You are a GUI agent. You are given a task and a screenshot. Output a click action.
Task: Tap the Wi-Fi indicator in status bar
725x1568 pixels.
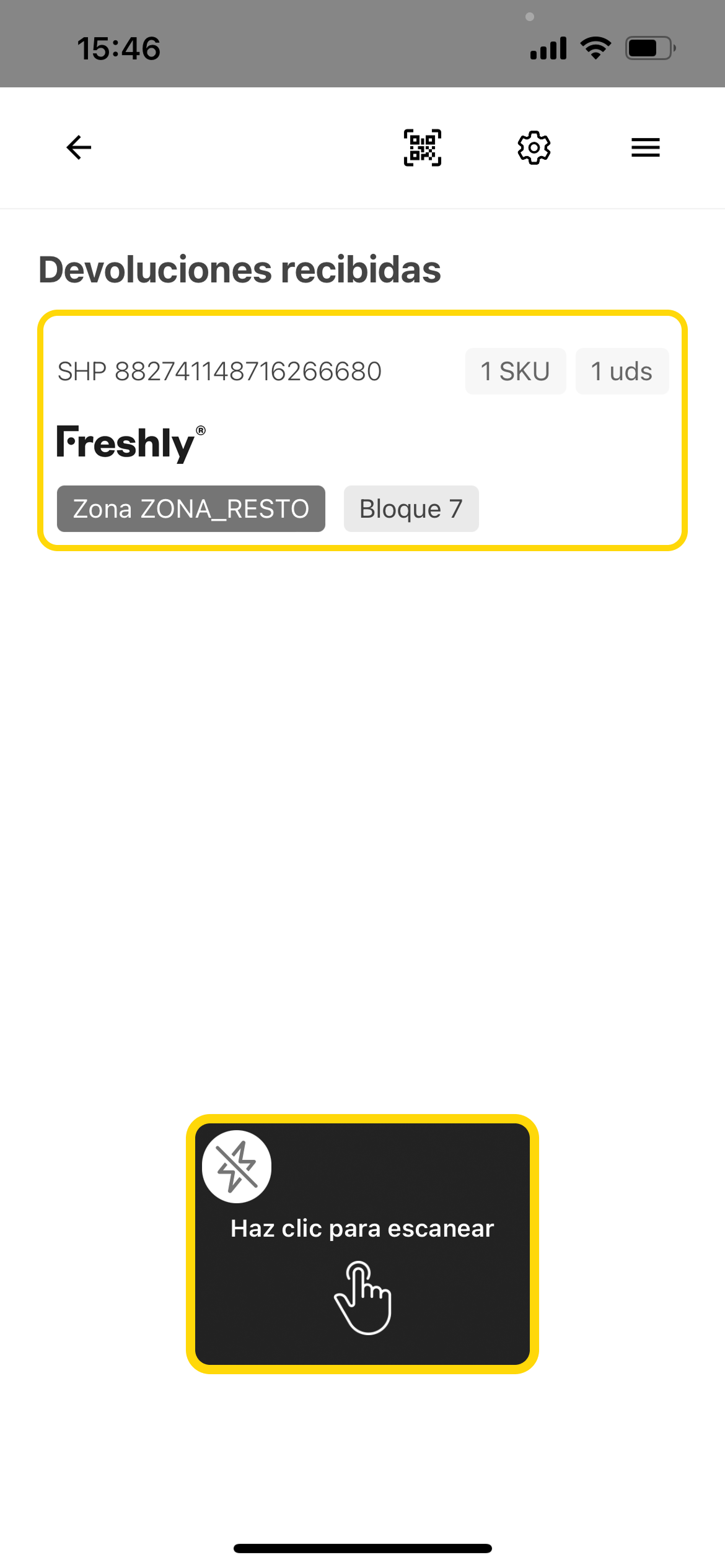coord(595,46)
